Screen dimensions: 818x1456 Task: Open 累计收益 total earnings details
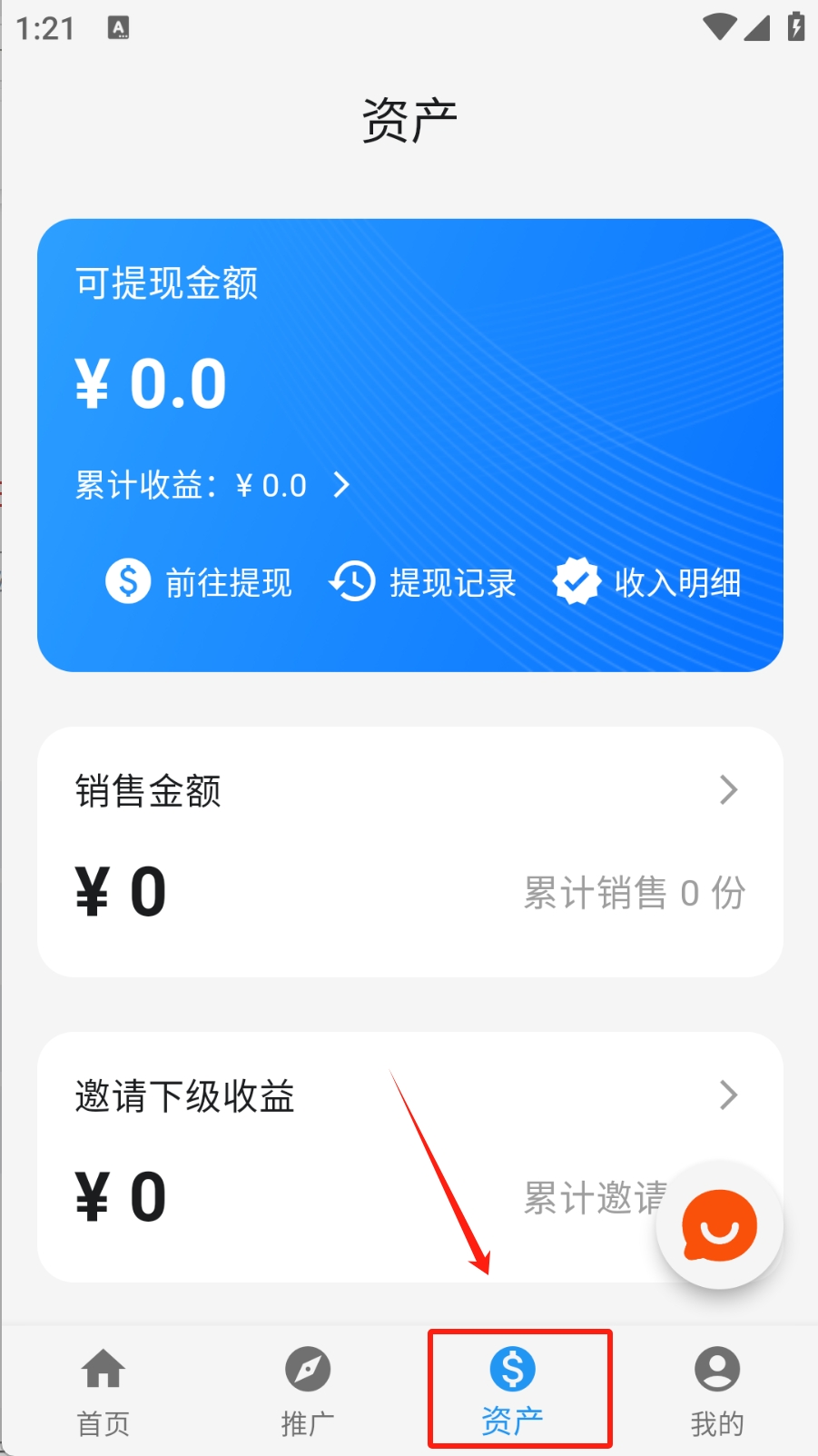tap(213, 485)
